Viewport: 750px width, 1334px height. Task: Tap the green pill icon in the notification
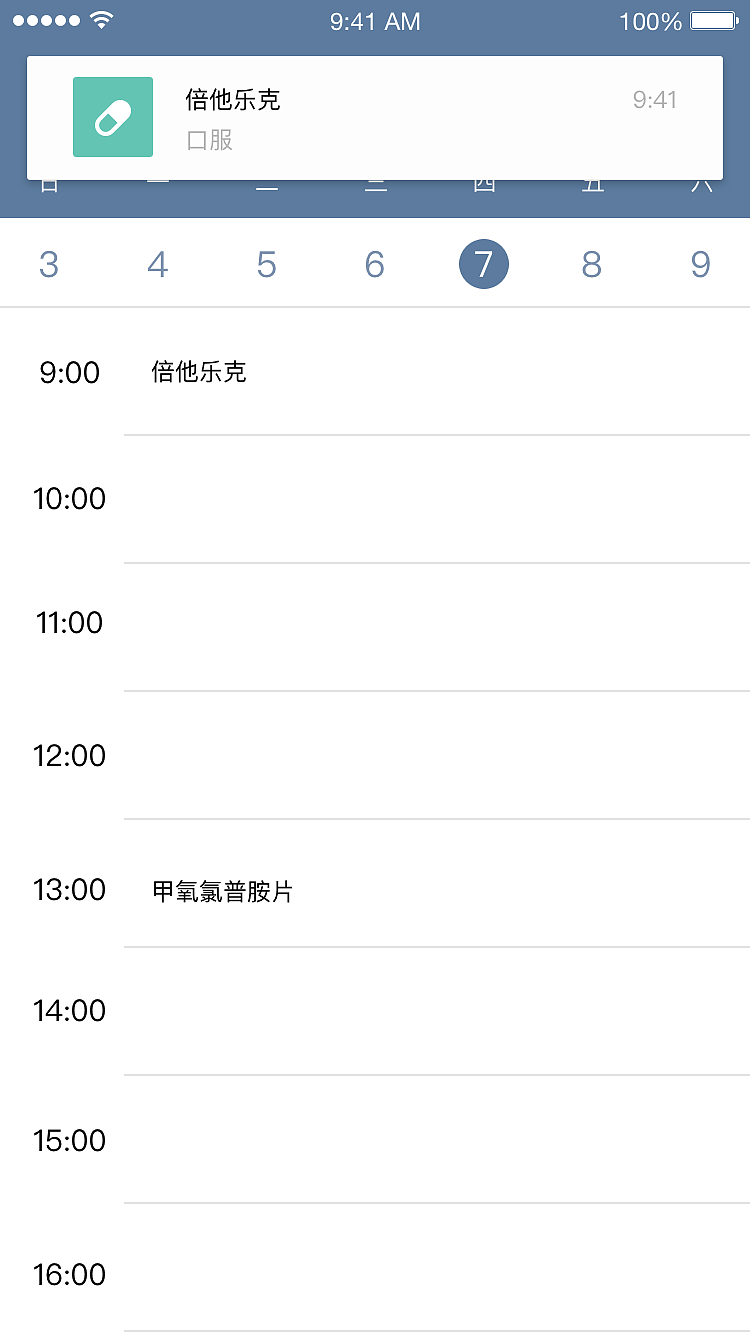pyautogui.click(x=112, y=117)
